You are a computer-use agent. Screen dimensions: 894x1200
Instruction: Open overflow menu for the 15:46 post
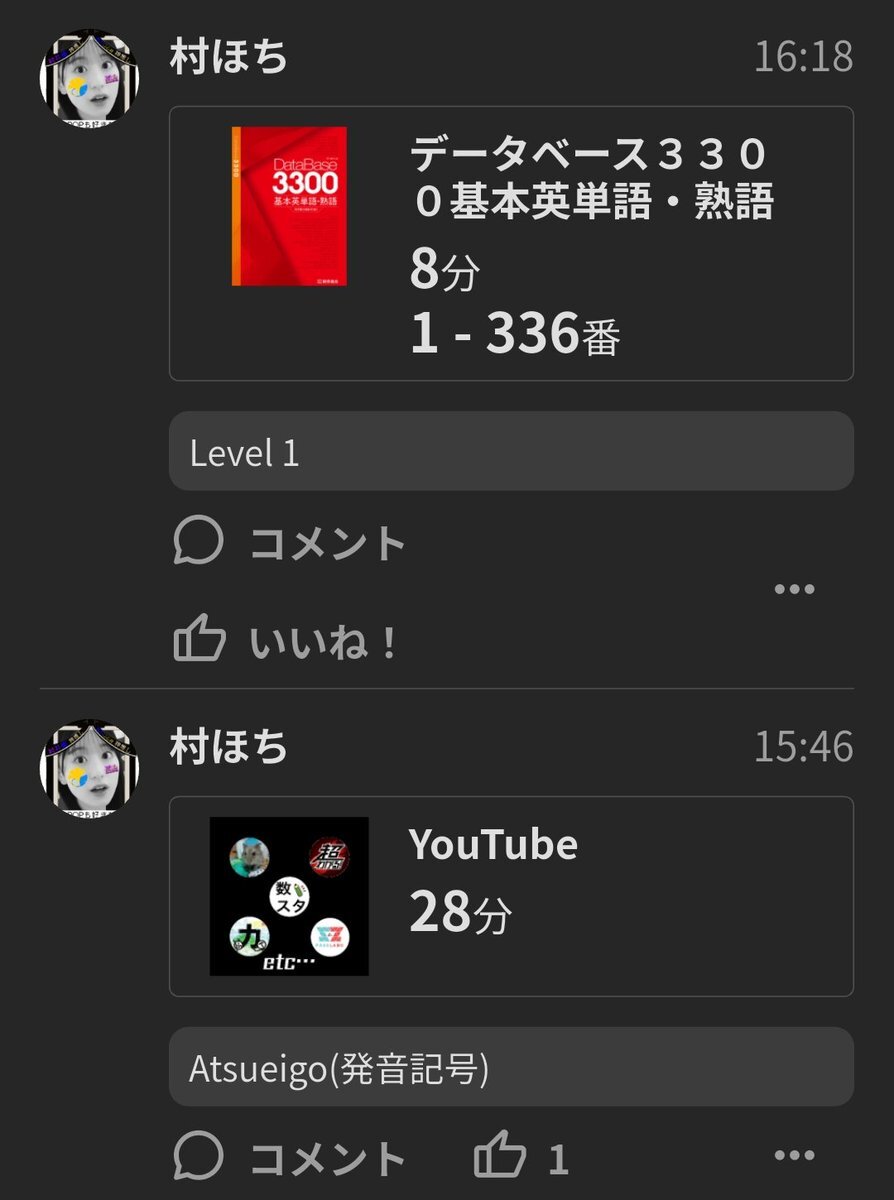tap(794, 1157)
